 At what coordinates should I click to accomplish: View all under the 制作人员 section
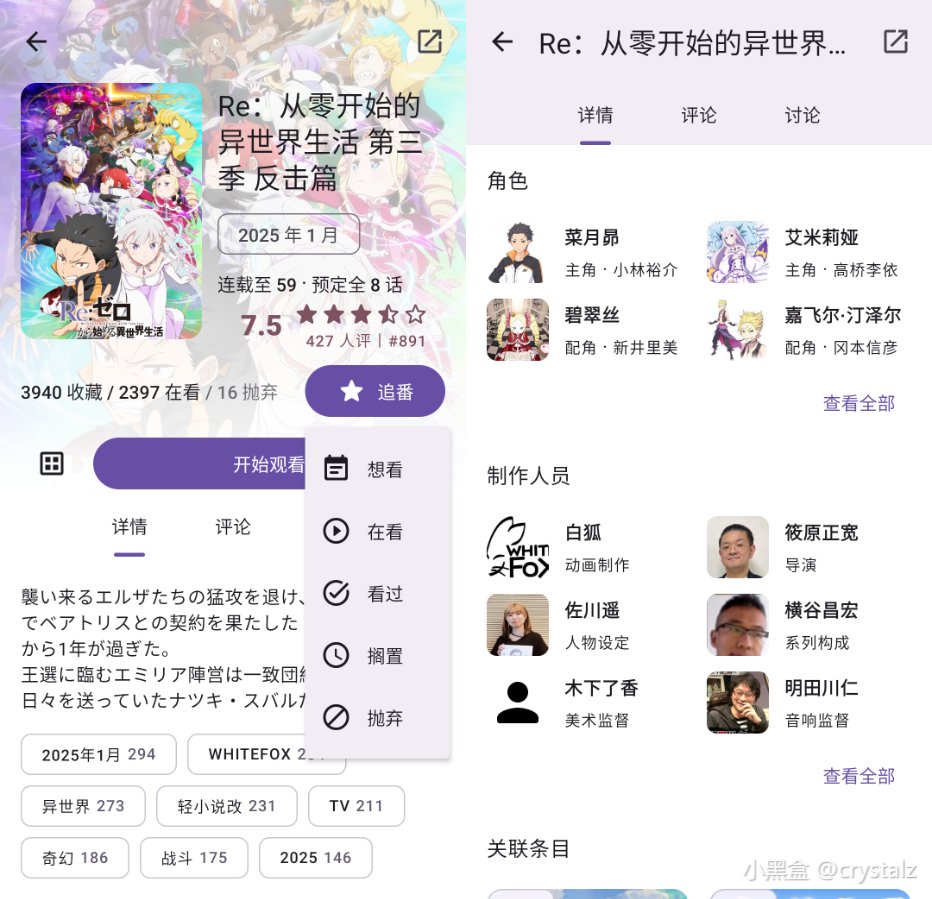(x=858, y=776)
